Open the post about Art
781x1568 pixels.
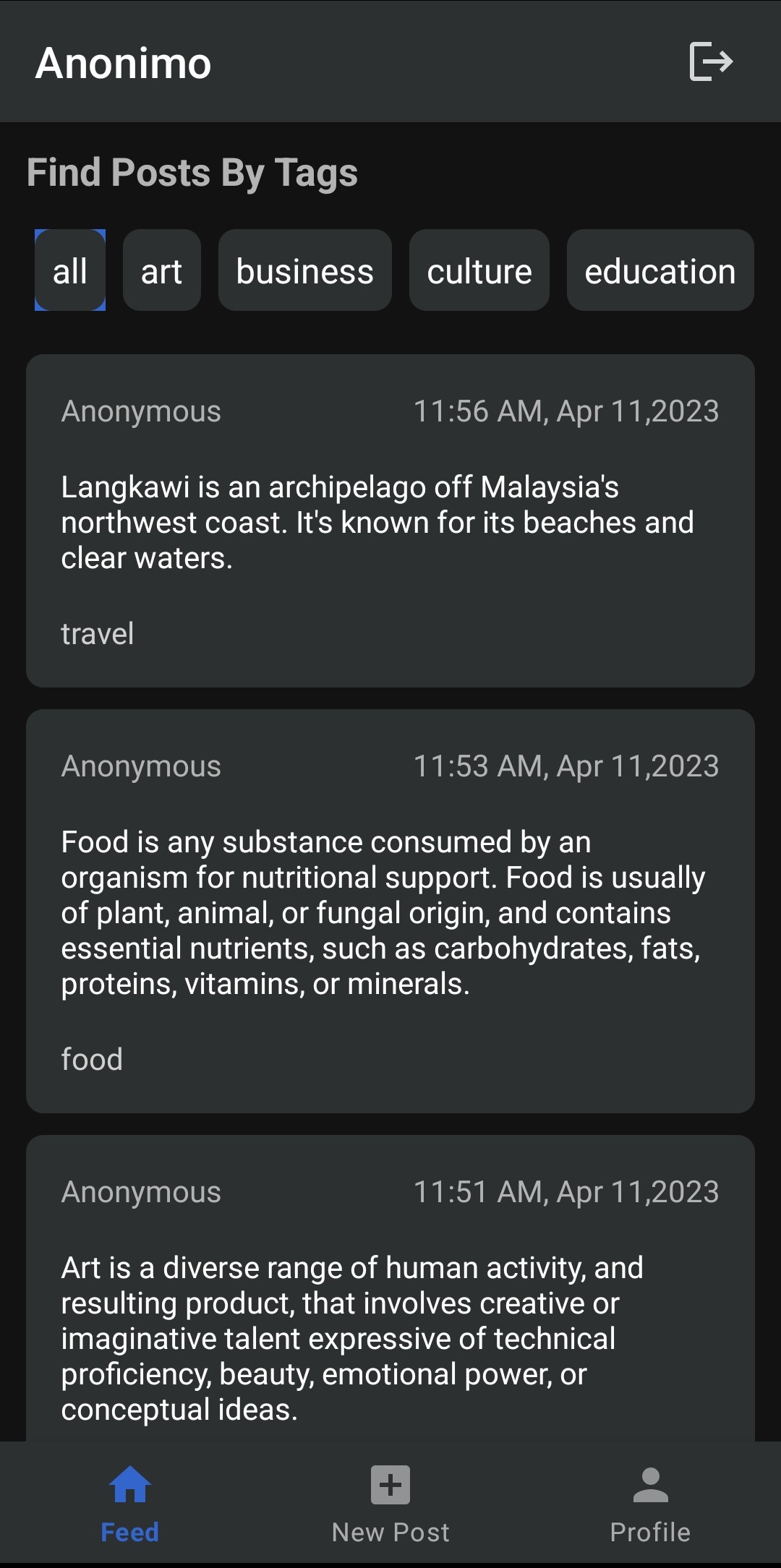coord(390,1337)
